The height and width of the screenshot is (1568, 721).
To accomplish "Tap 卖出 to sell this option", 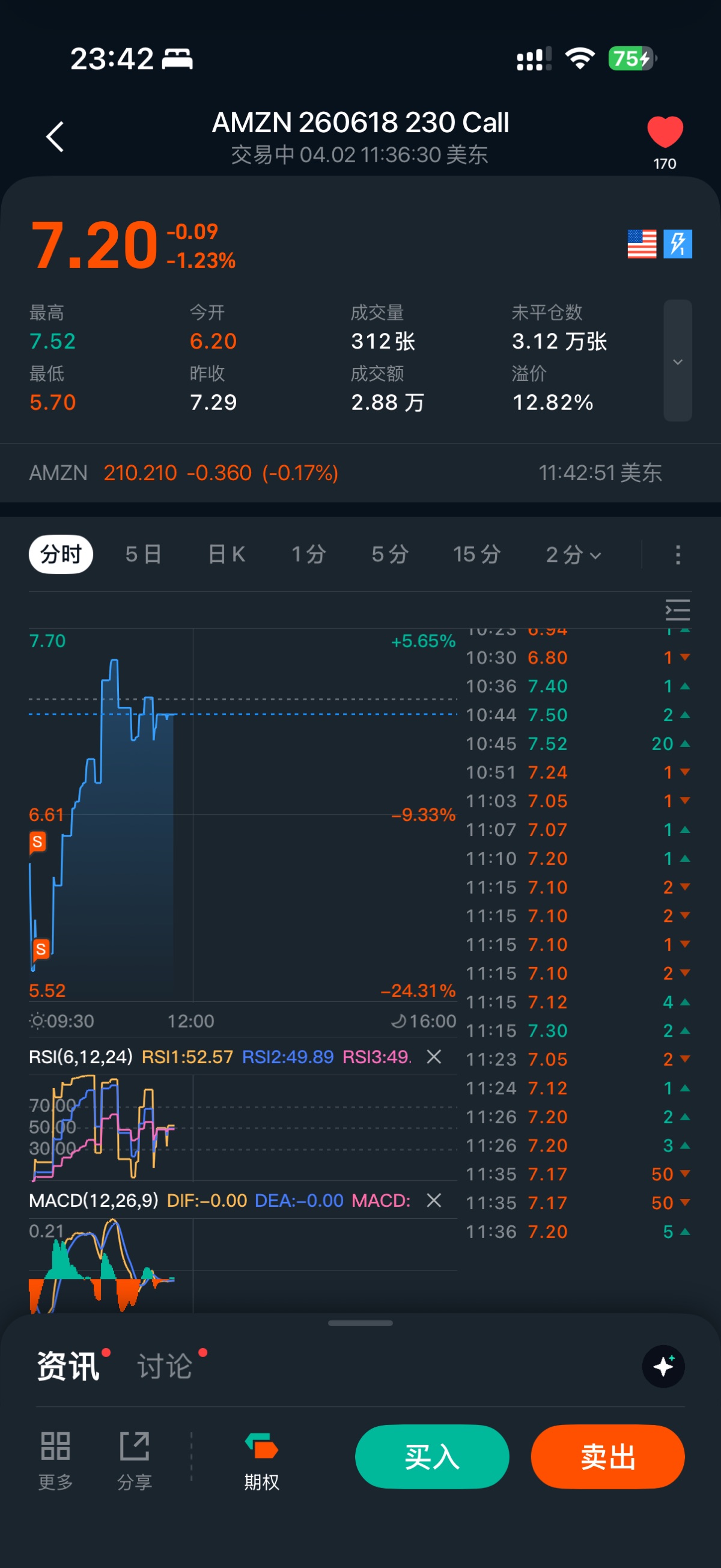I will point(607,1457).
